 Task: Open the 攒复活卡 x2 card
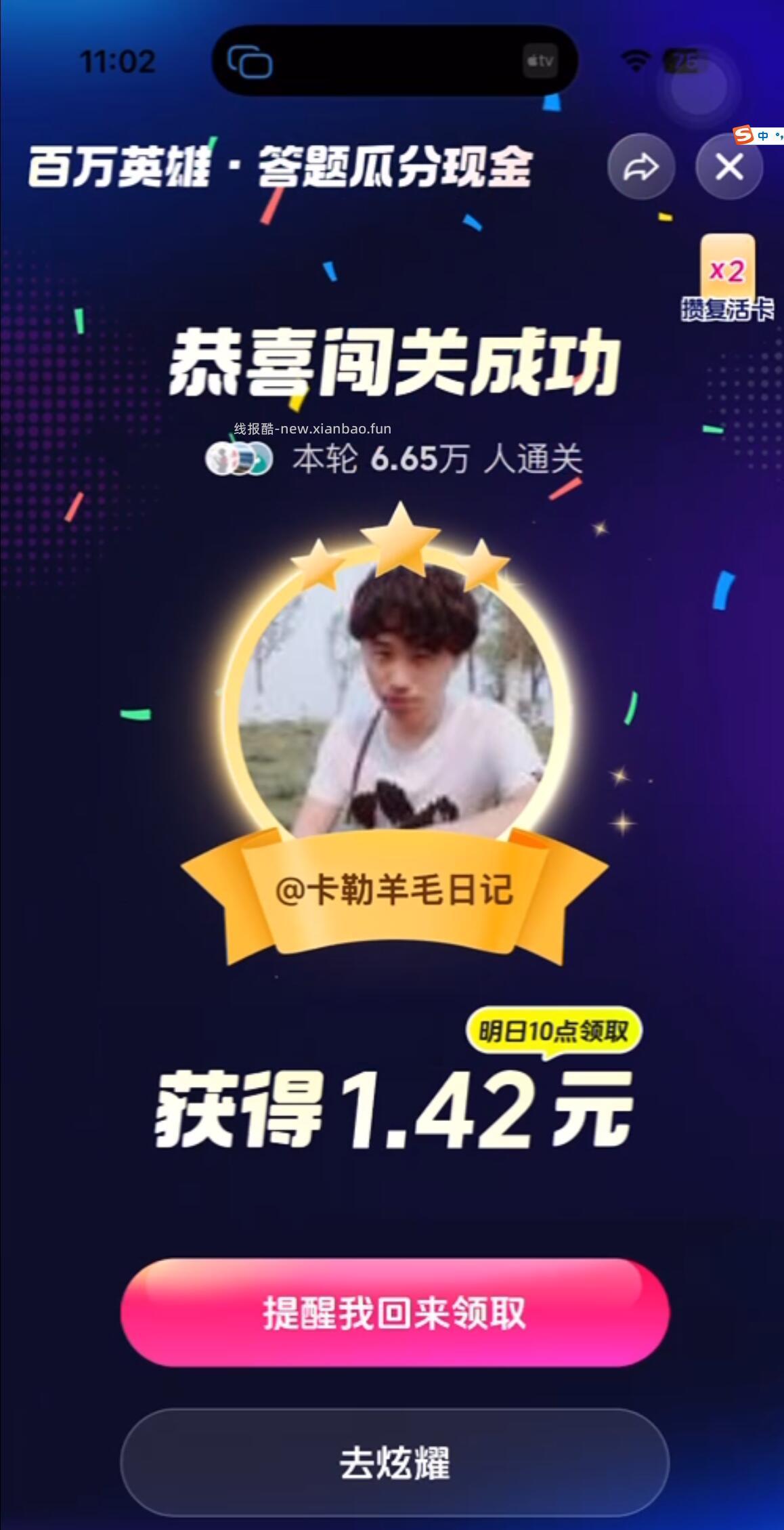(x=727, y=279)
